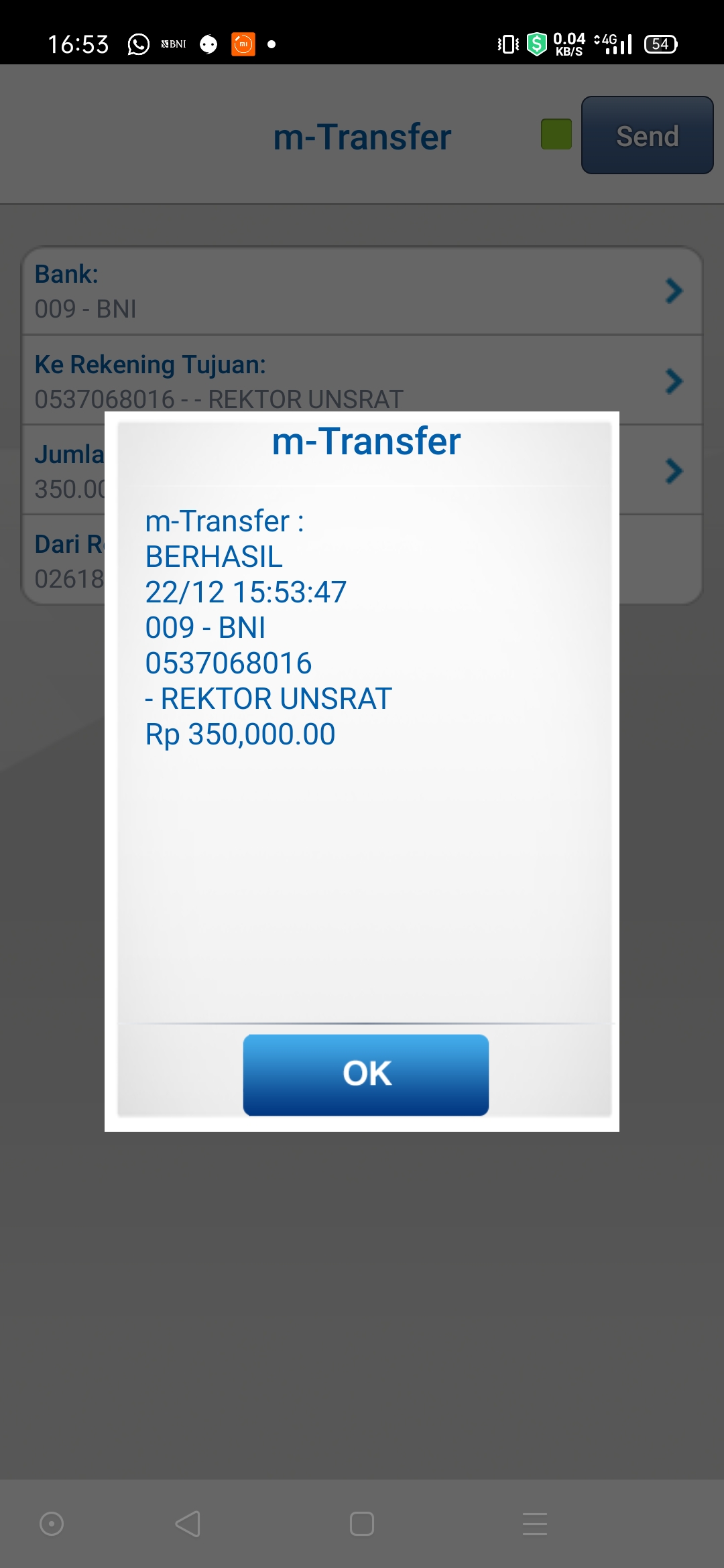Go back with the system back button

coord(188,1524)
